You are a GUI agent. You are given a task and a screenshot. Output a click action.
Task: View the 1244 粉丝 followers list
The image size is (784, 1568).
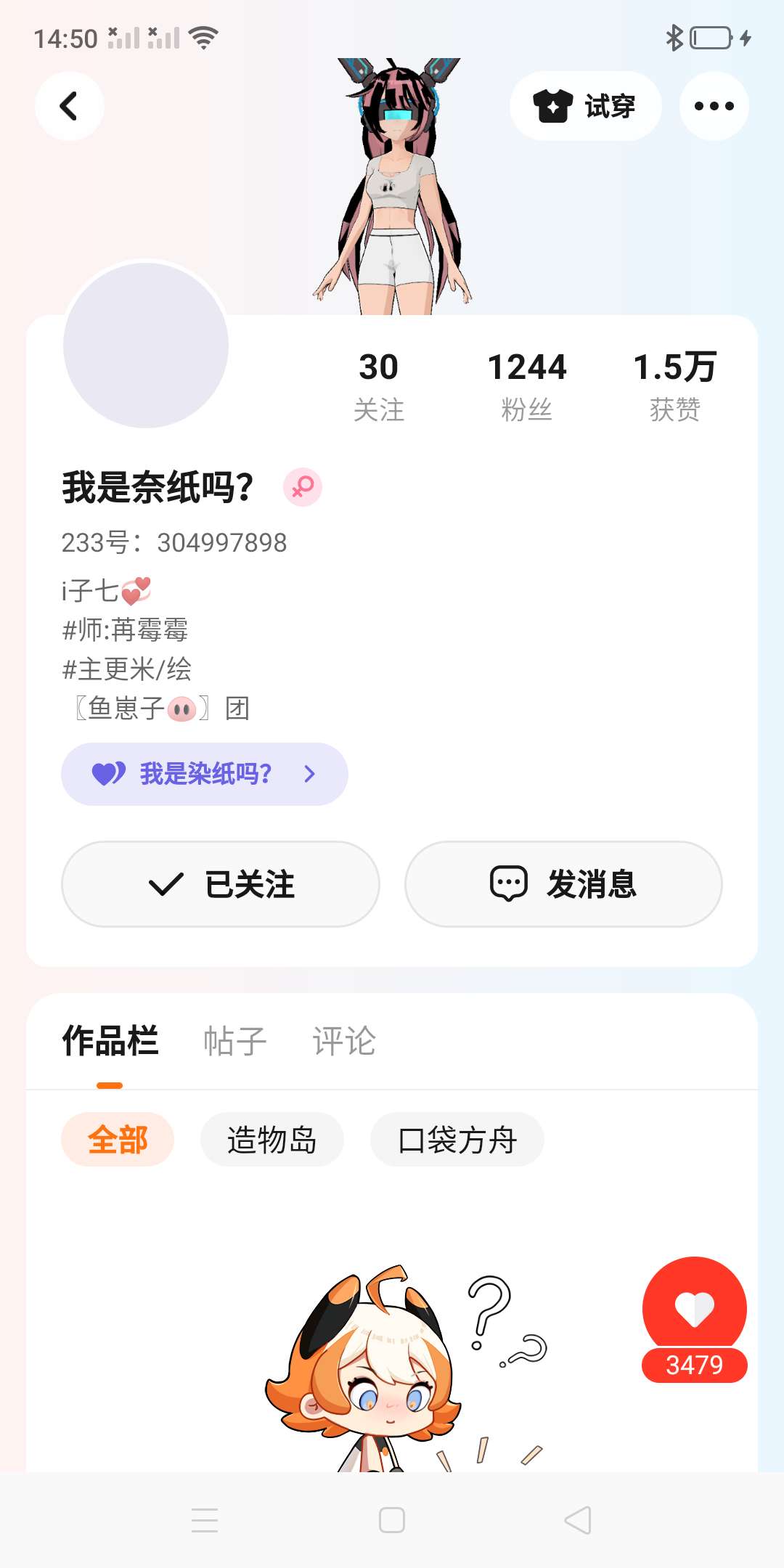click(x=526, y=385)
